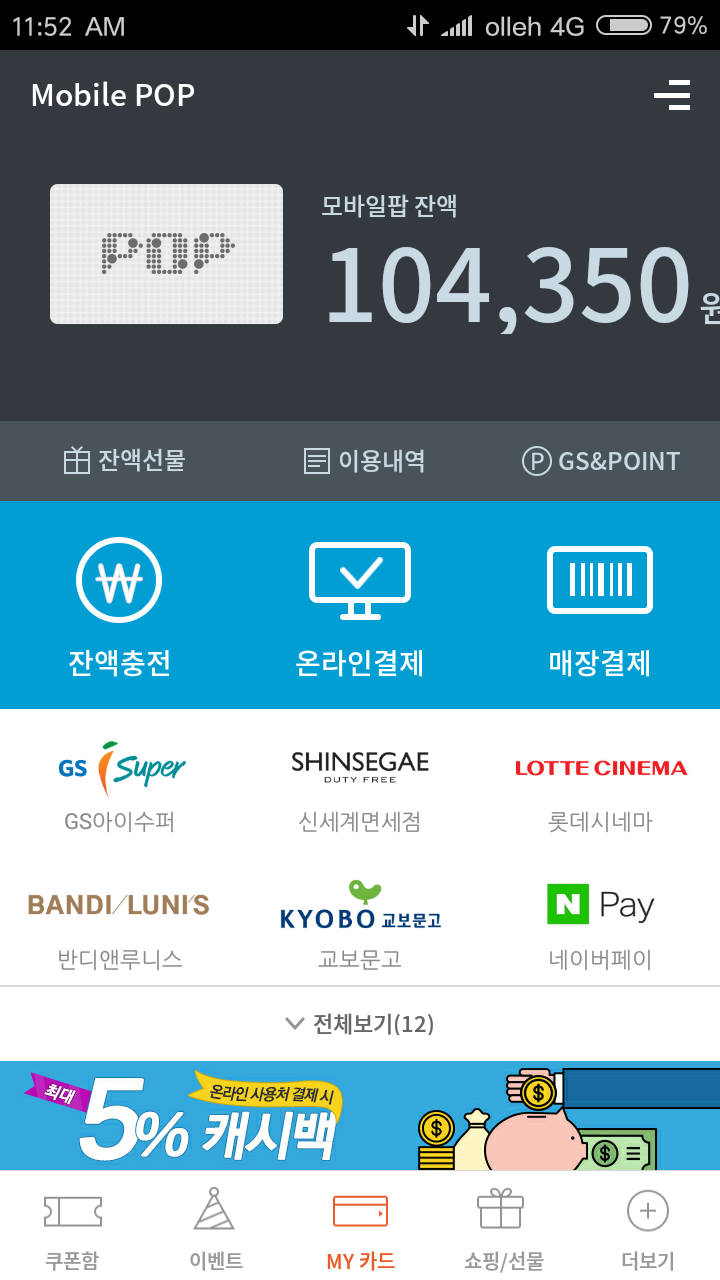Image resolution: width=720 pixels, height=1280 pixels.
Task: Expand 전체보기(12) list
Action: click(x=360, y=1023)
